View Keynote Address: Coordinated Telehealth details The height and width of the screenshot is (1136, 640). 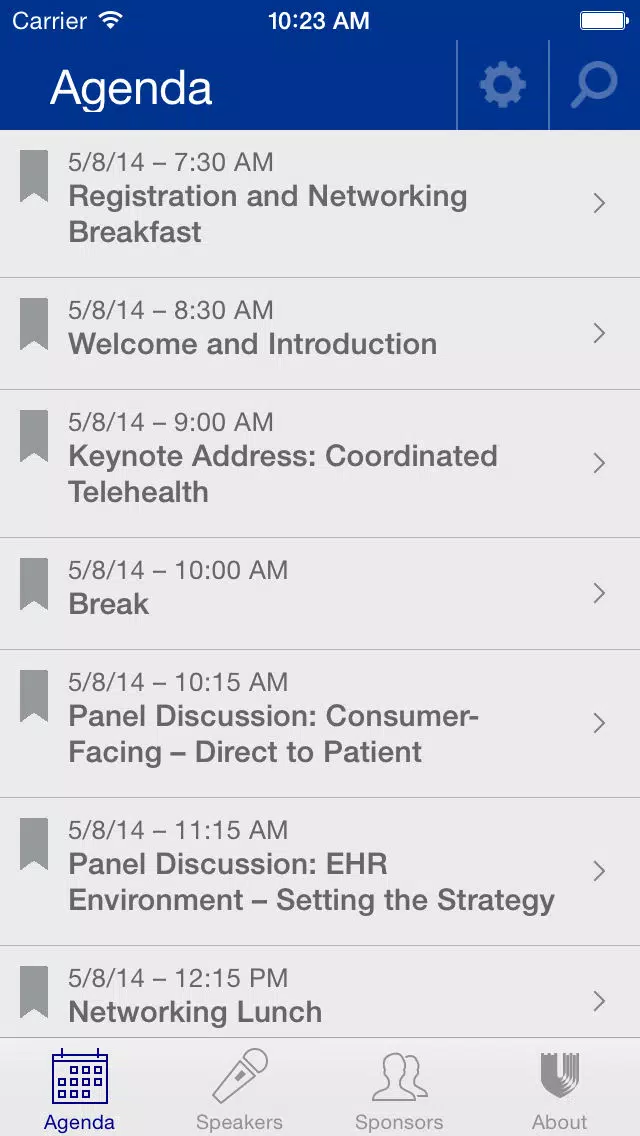(x=320, y=464)
